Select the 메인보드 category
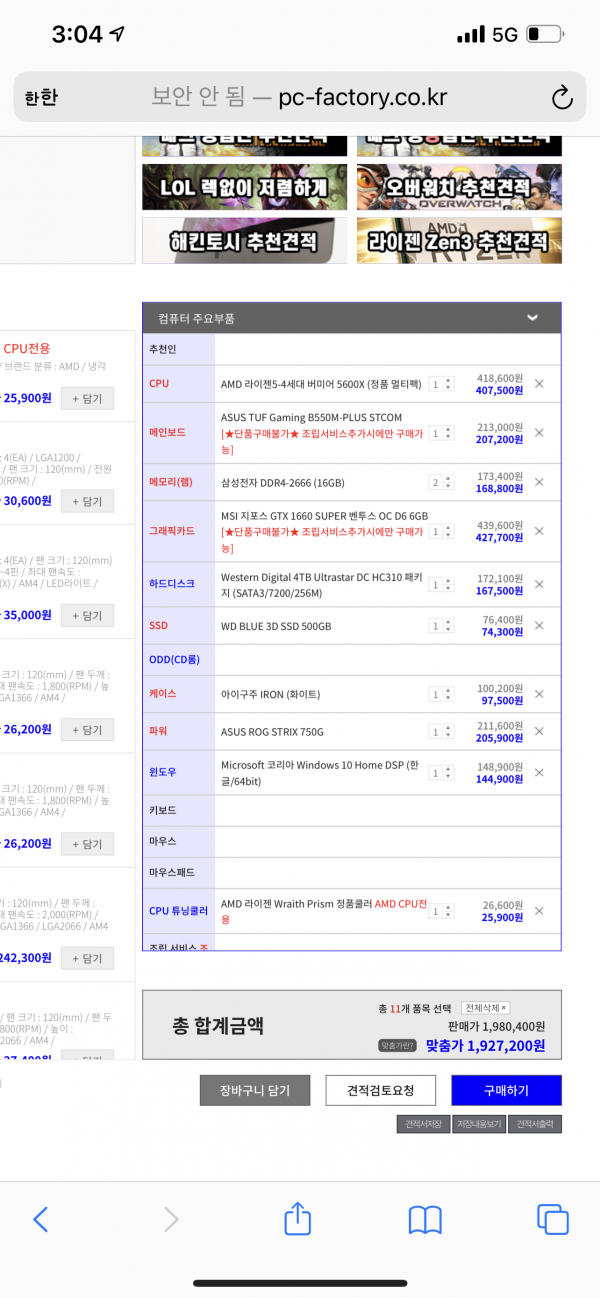600x1298 pixels. coord(166,433)
